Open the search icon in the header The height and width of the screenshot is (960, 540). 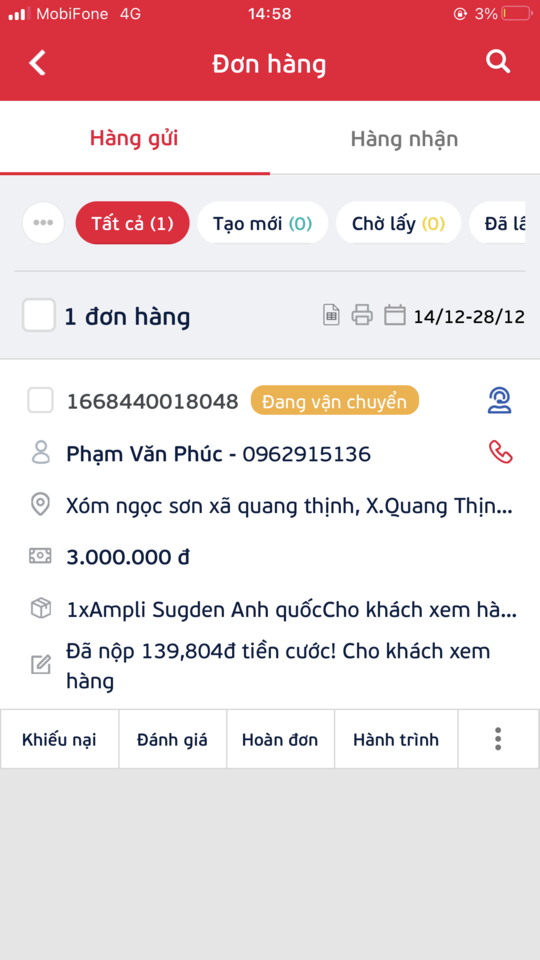click(x=498, y=62)
